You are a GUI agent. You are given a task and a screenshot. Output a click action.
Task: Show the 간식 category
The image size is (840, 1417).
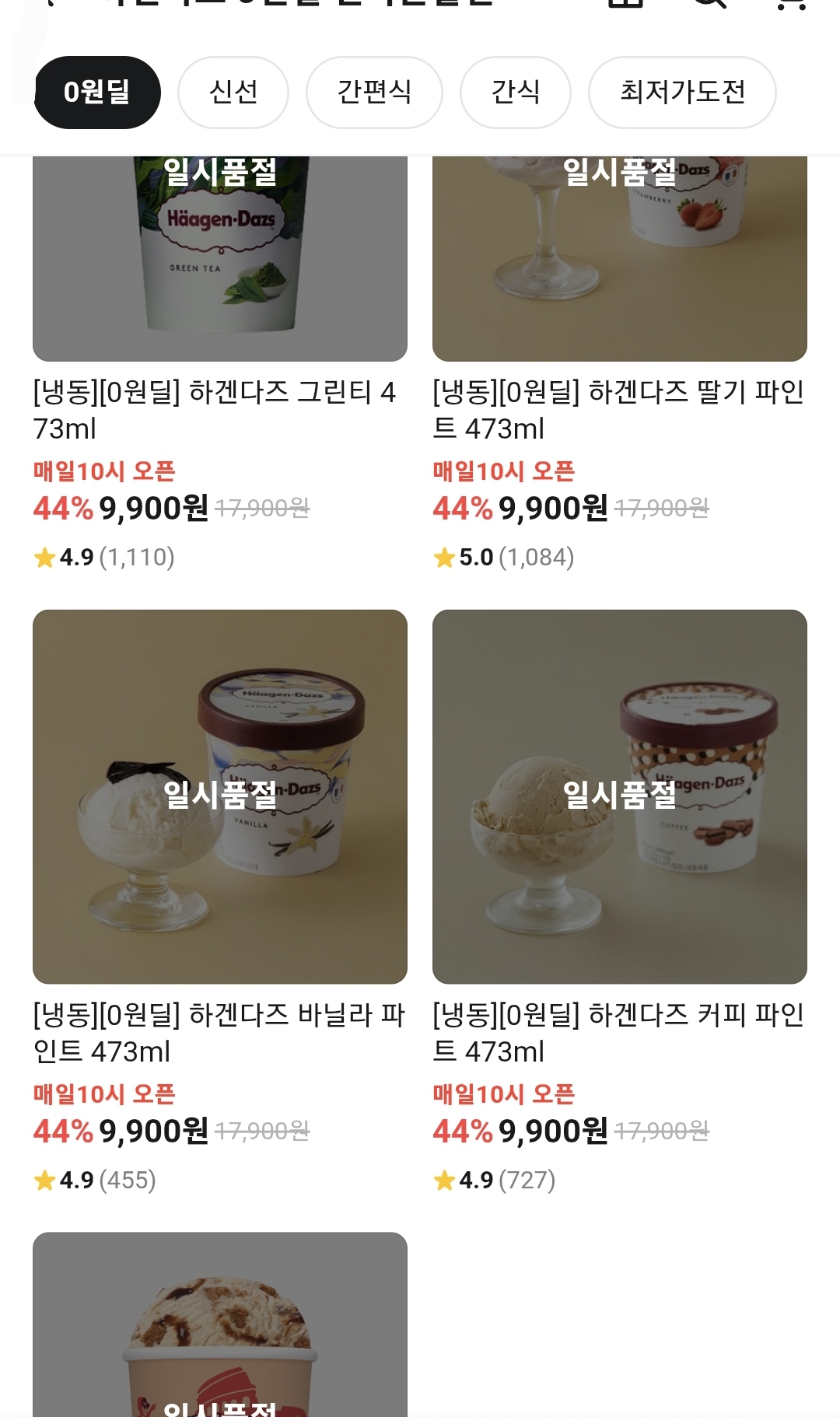[x=515, y=93]
